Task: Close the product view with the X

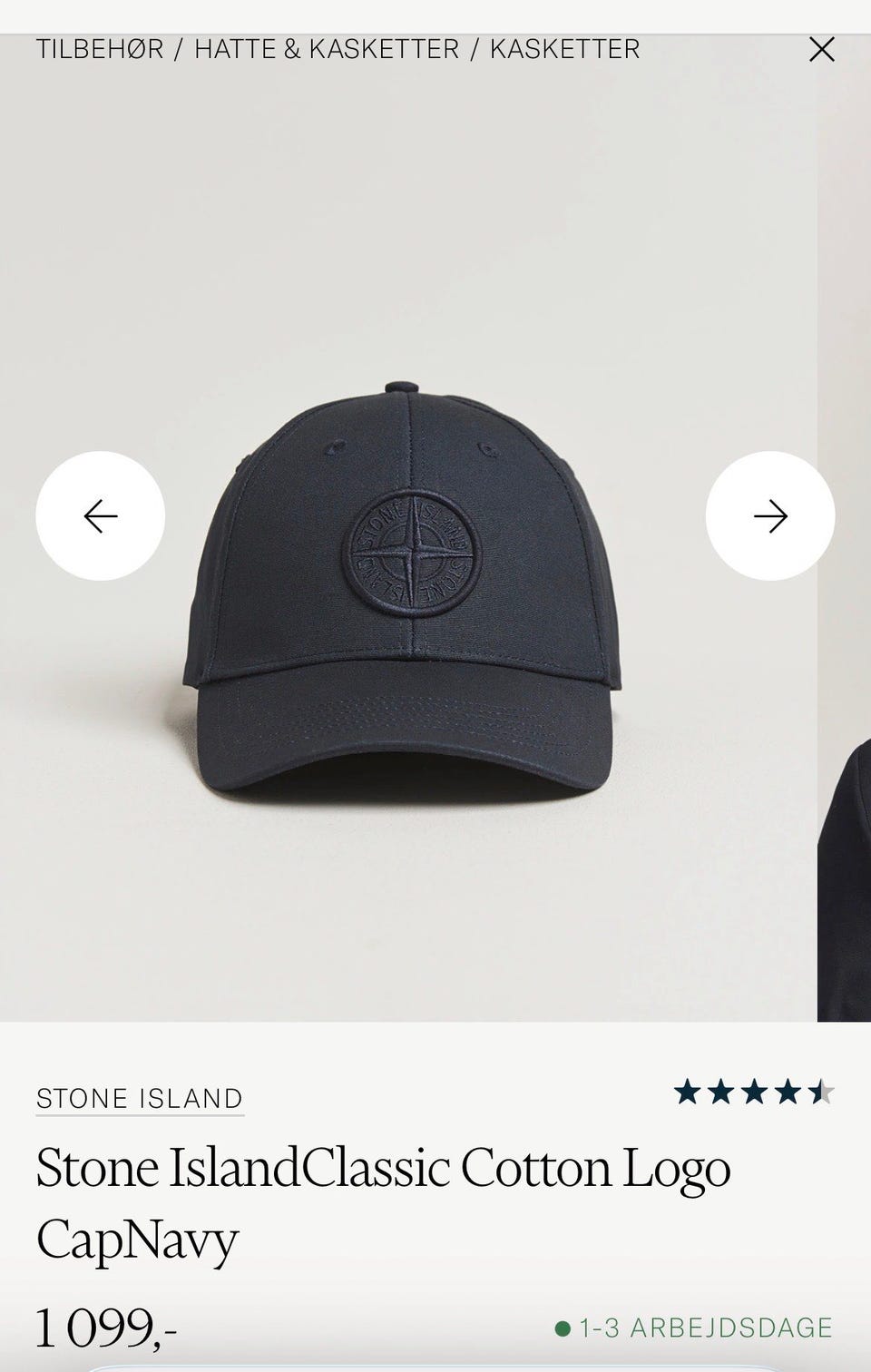Action: pyautogui.click(x=821, y=50)
